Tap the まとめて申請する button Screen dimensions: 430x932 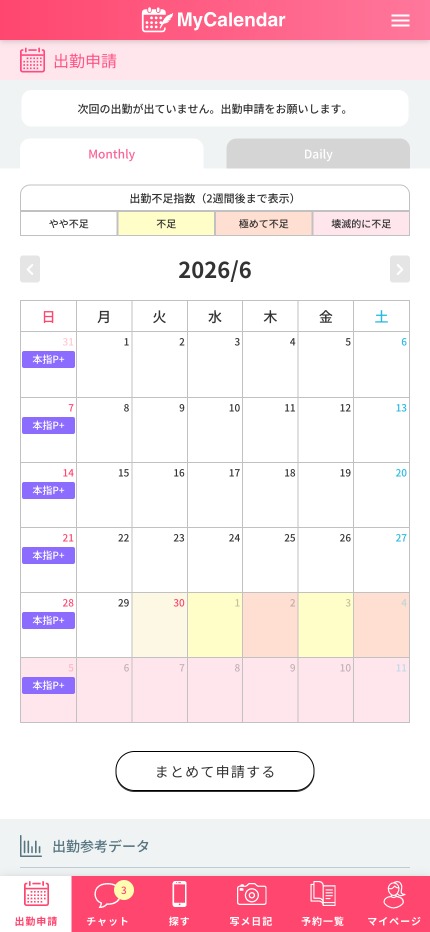pos(215,771)
